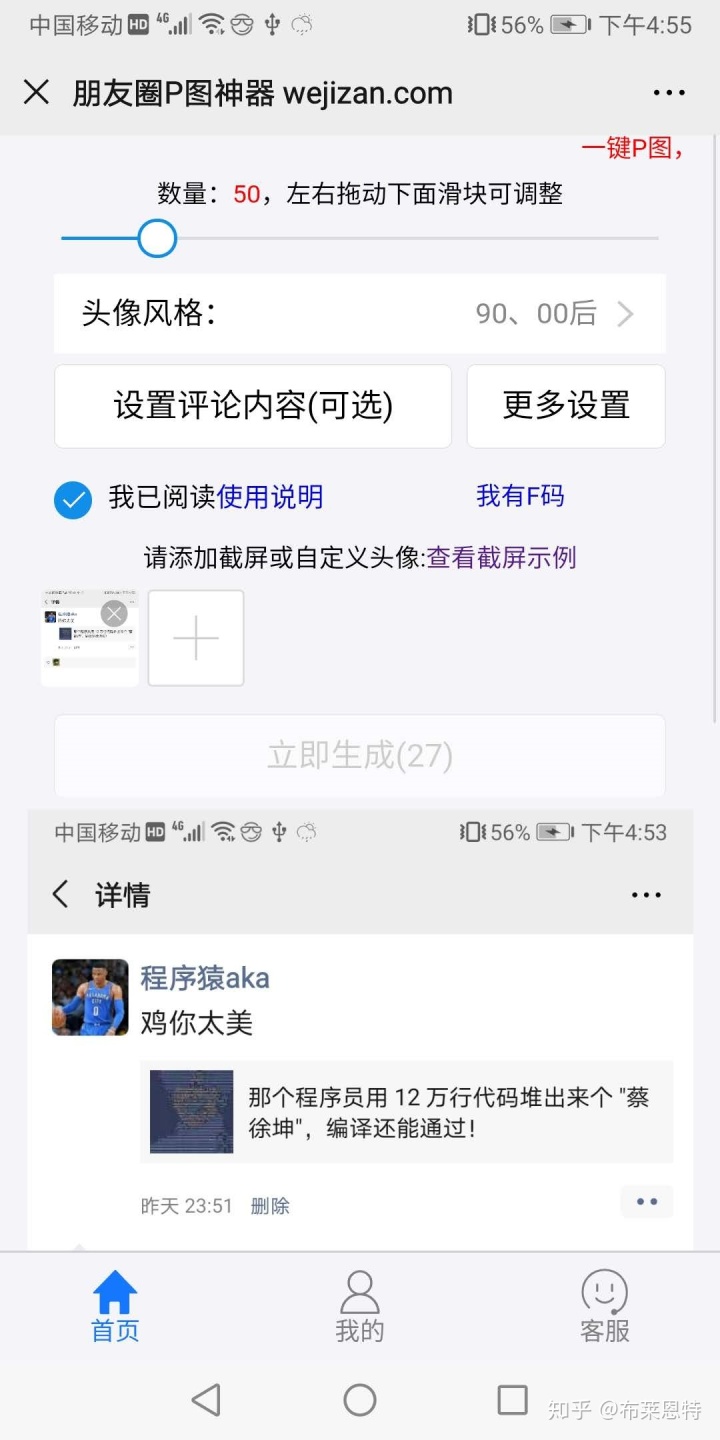Remove the uploaded screenshot via its X icon
Viewport: 720px width, 1440px height.
pyautogui.click(x=113, y=613)
